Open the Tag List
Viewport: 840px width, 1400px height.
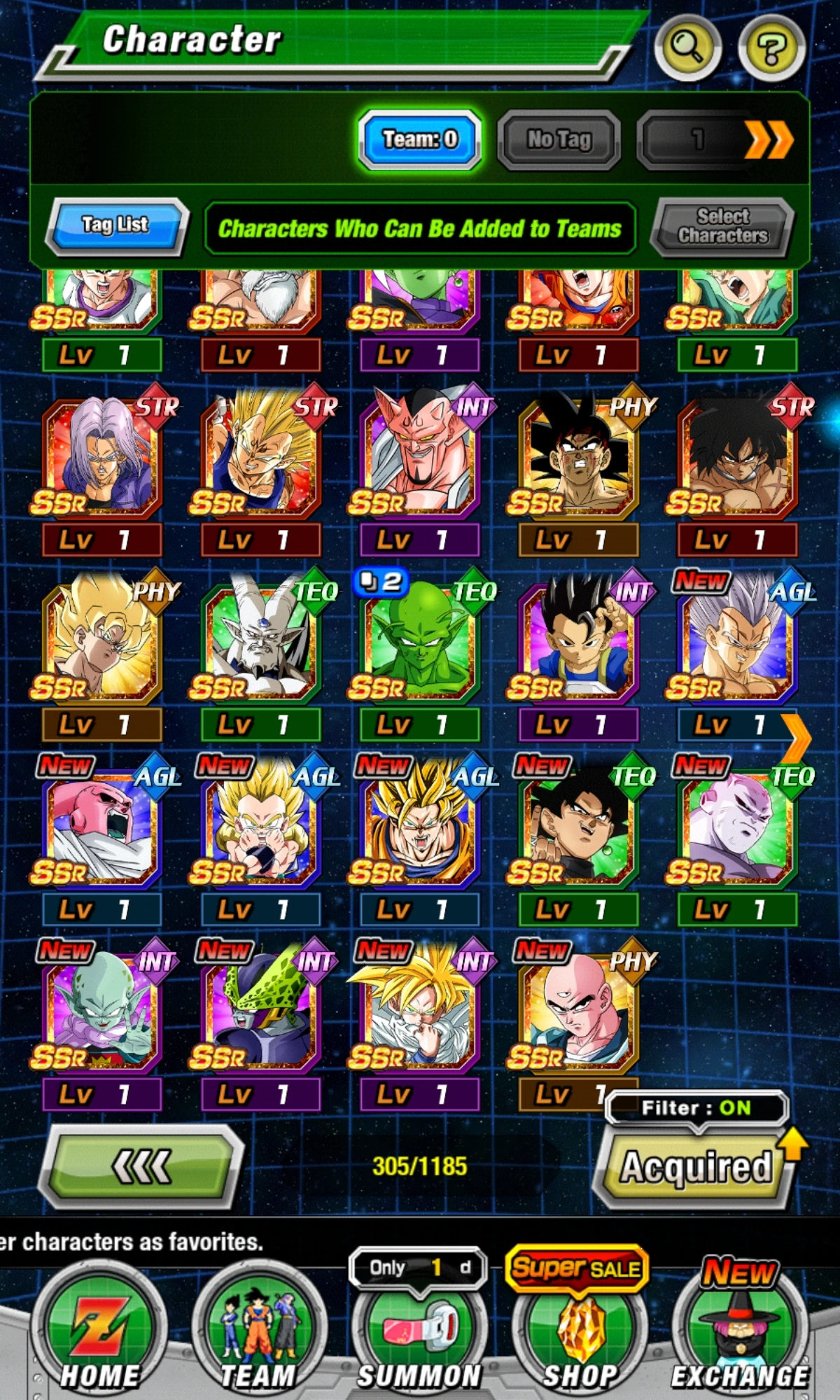[x=115, y=225]
